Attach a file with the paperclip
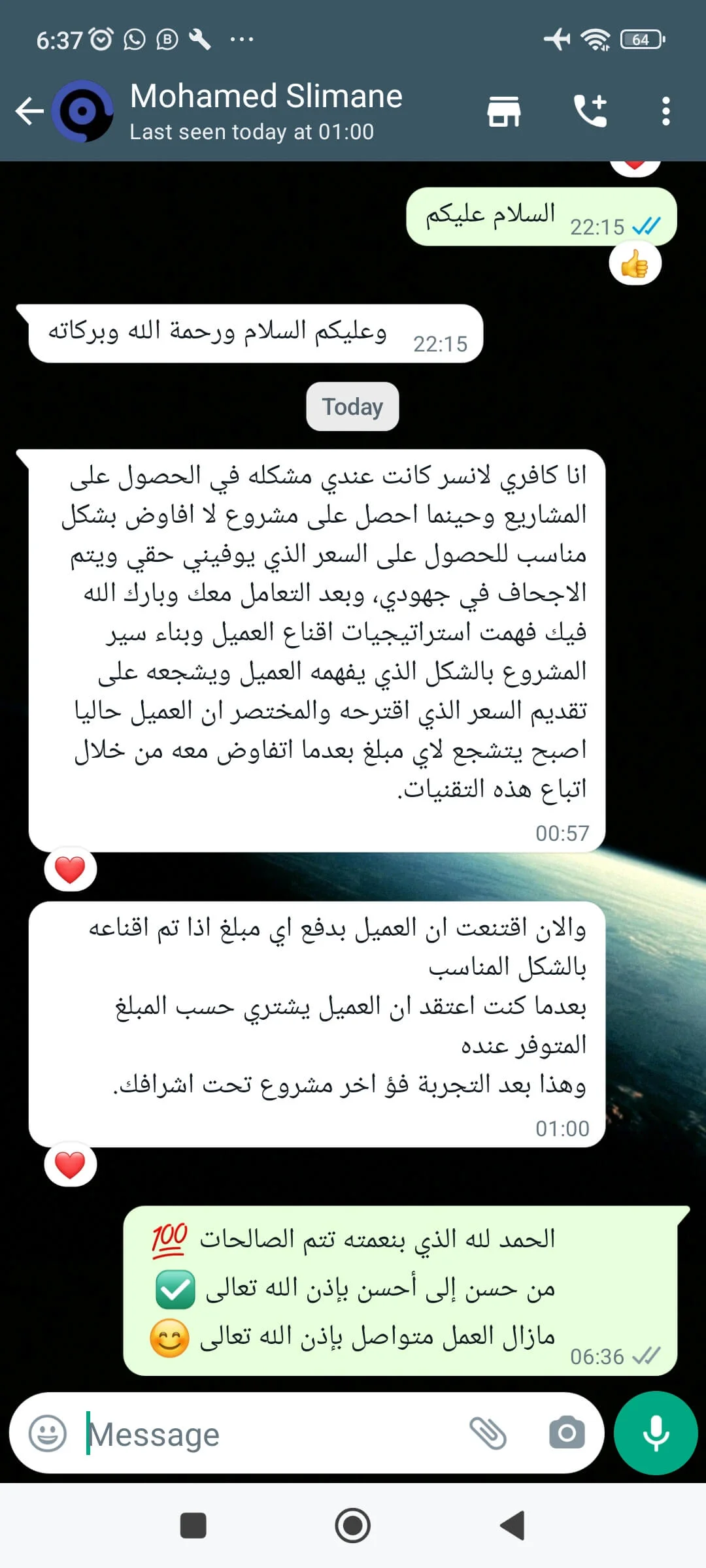The height and width of the screenshot is (1568, 706). coord(488,1433)
